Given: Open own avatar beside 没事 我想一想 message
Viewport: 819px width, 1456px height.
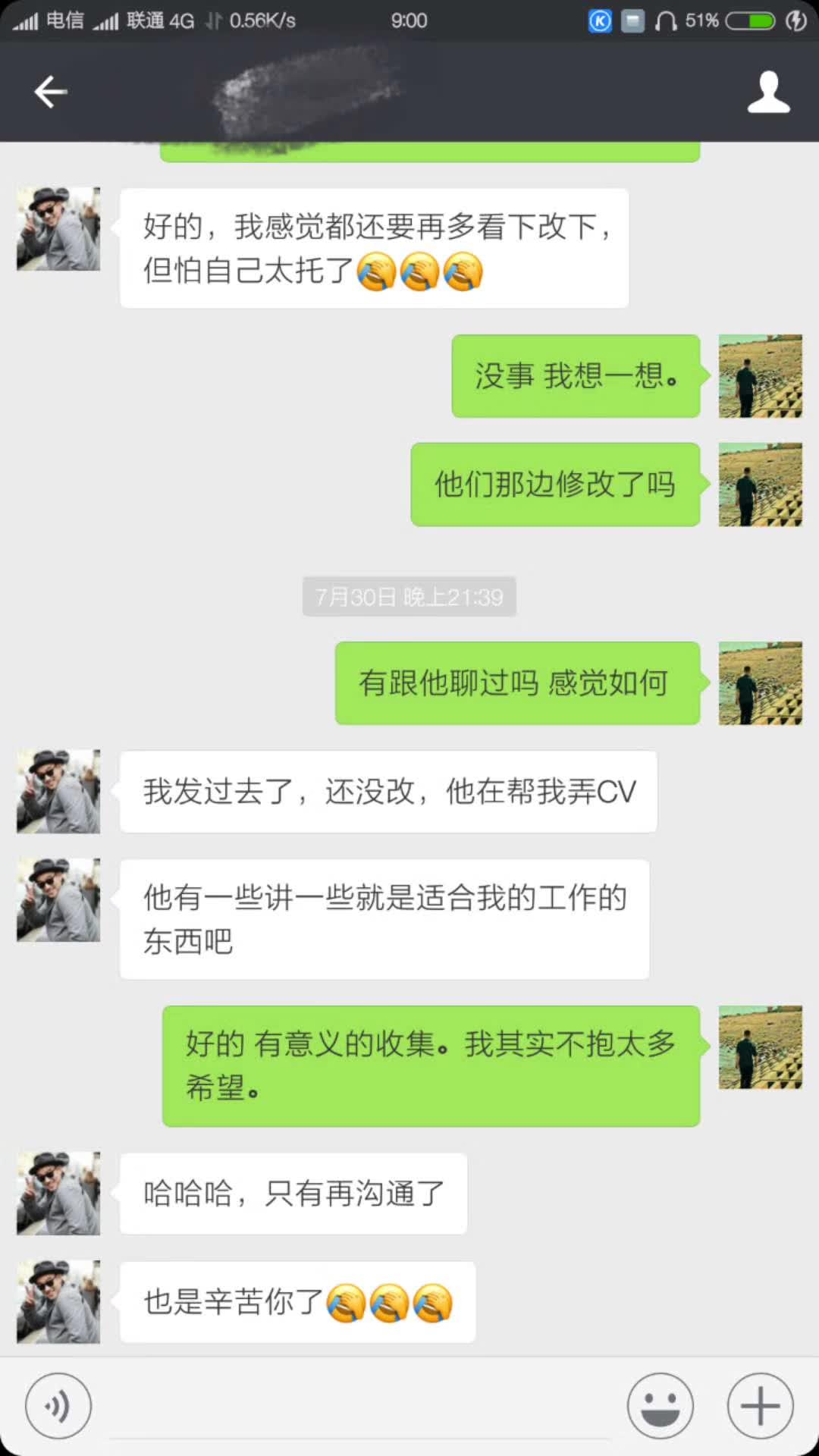Looking at the screenshot, I should [x=760, y=376].
